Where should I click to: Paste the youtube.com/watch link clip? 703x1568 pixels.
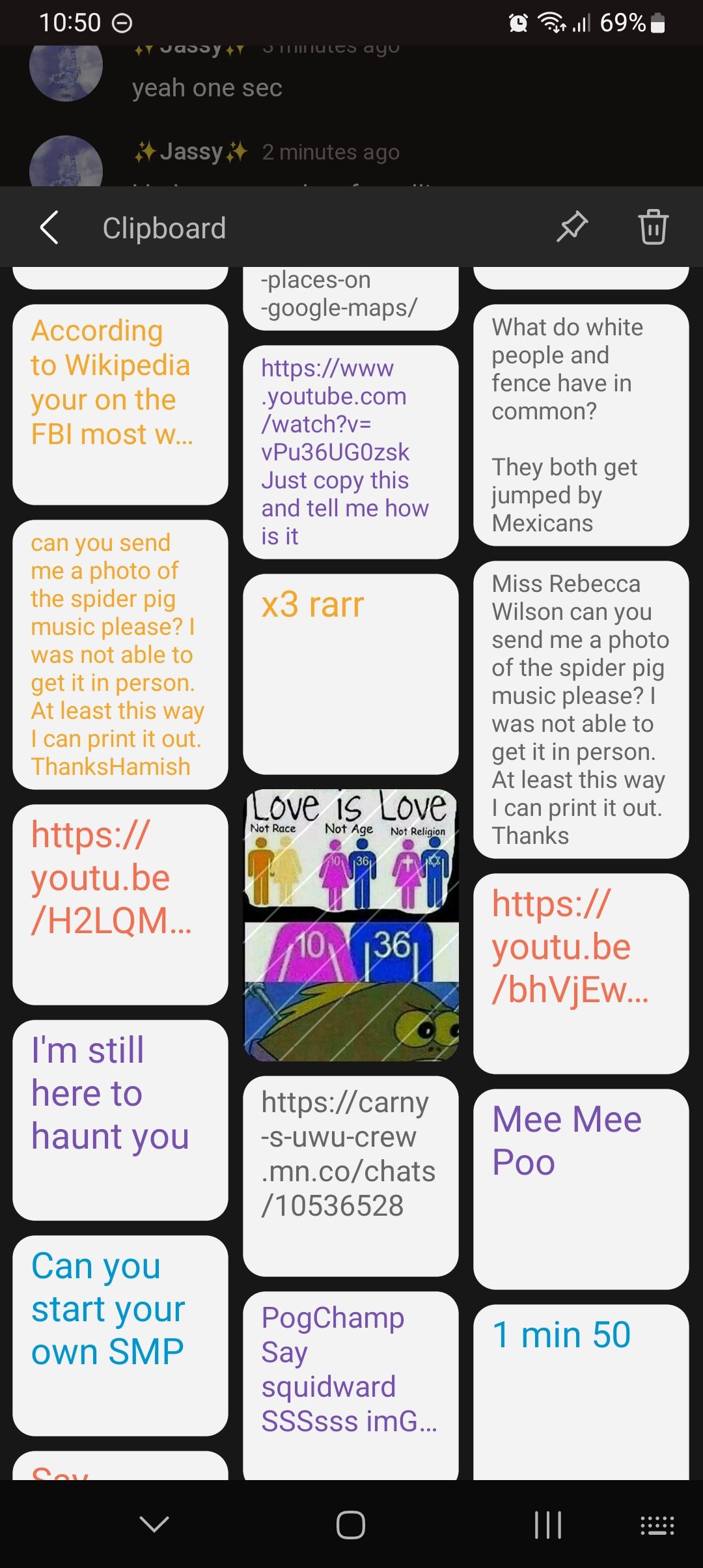coord(350,452)
